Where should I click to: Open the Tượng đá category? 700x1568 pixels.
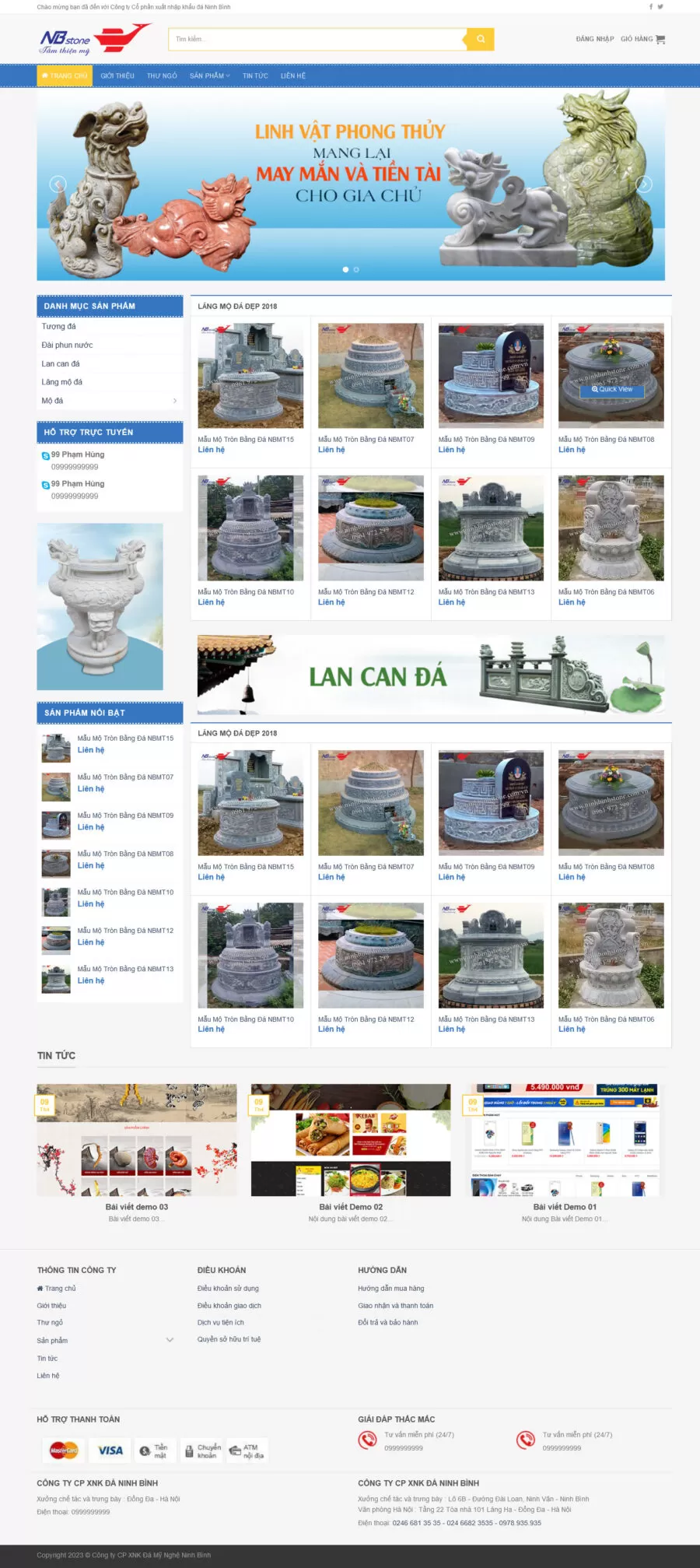58,326
